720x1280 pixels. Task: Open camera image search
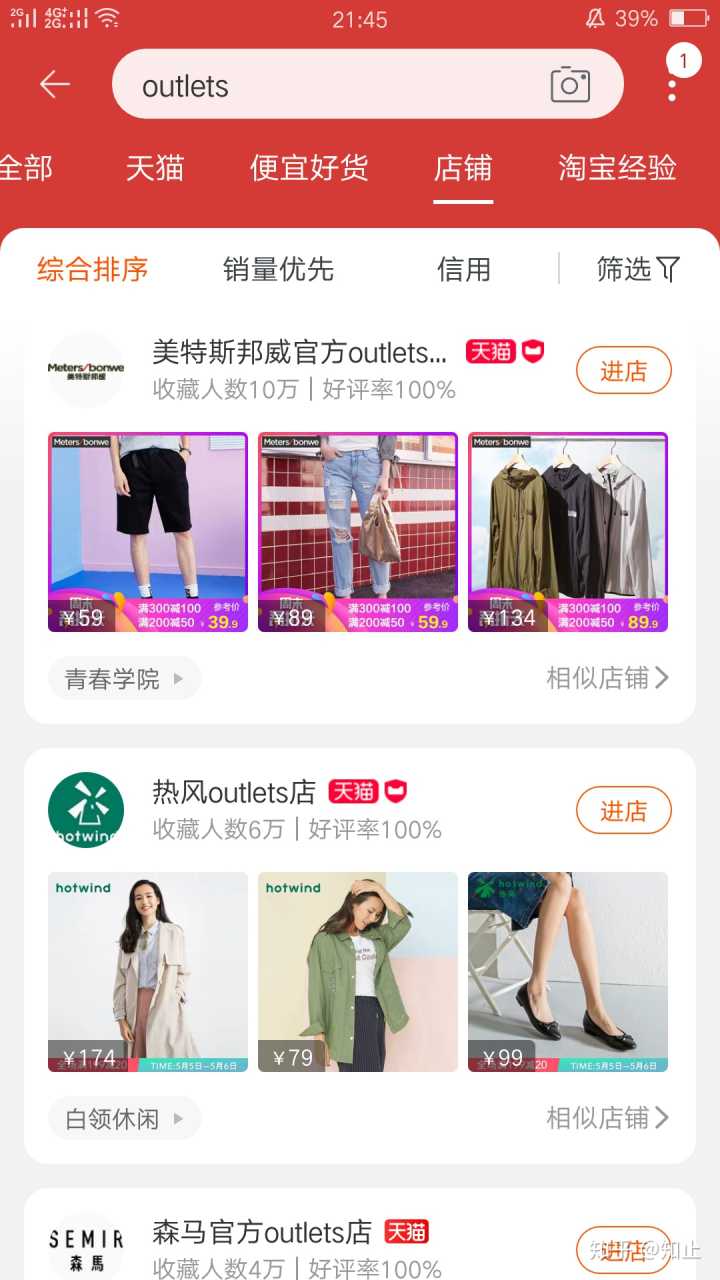[570, 85]
